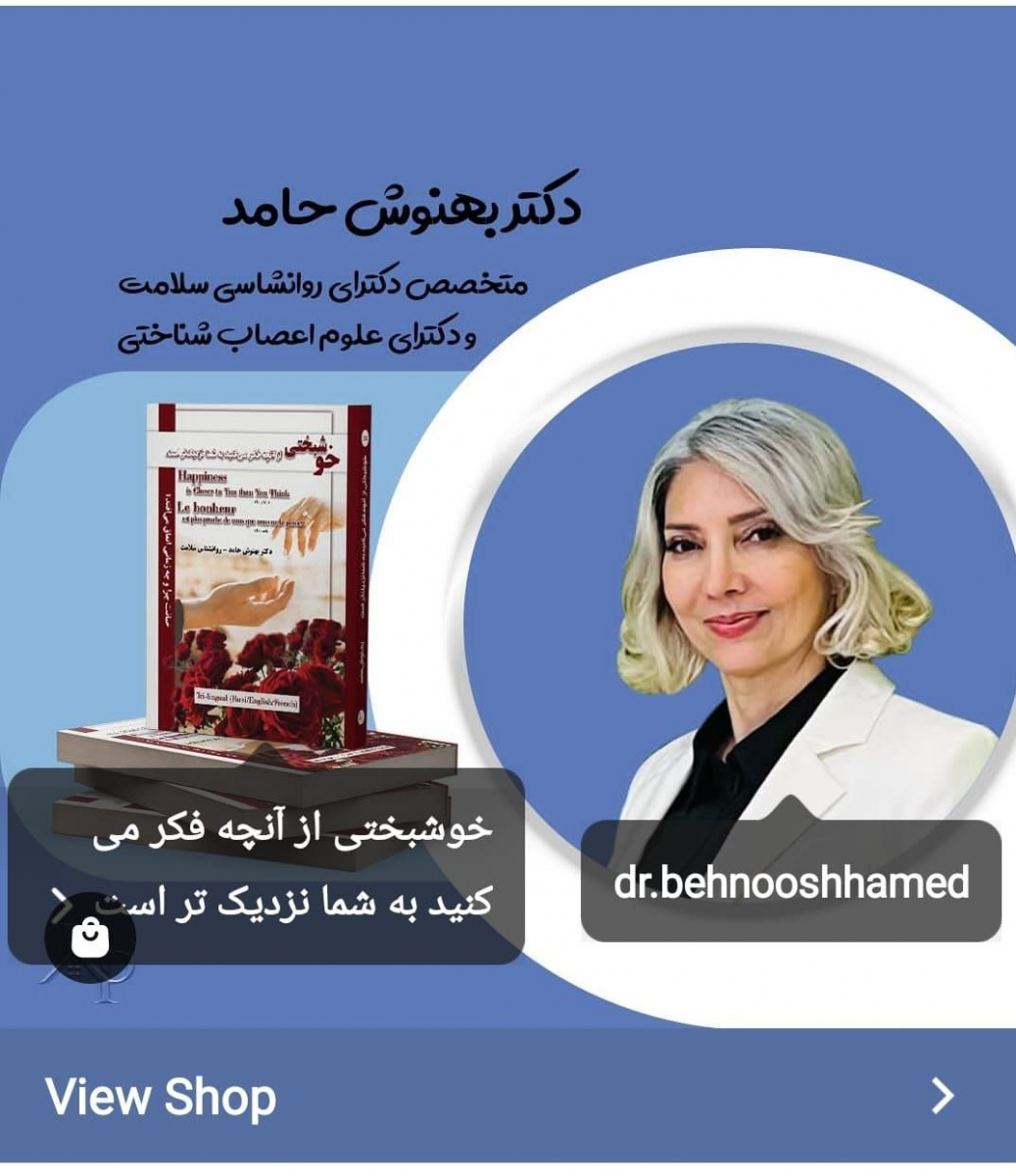1016x1176 pixels.
Task: Tap the shopping bag icon
Action: coord(91,938)
